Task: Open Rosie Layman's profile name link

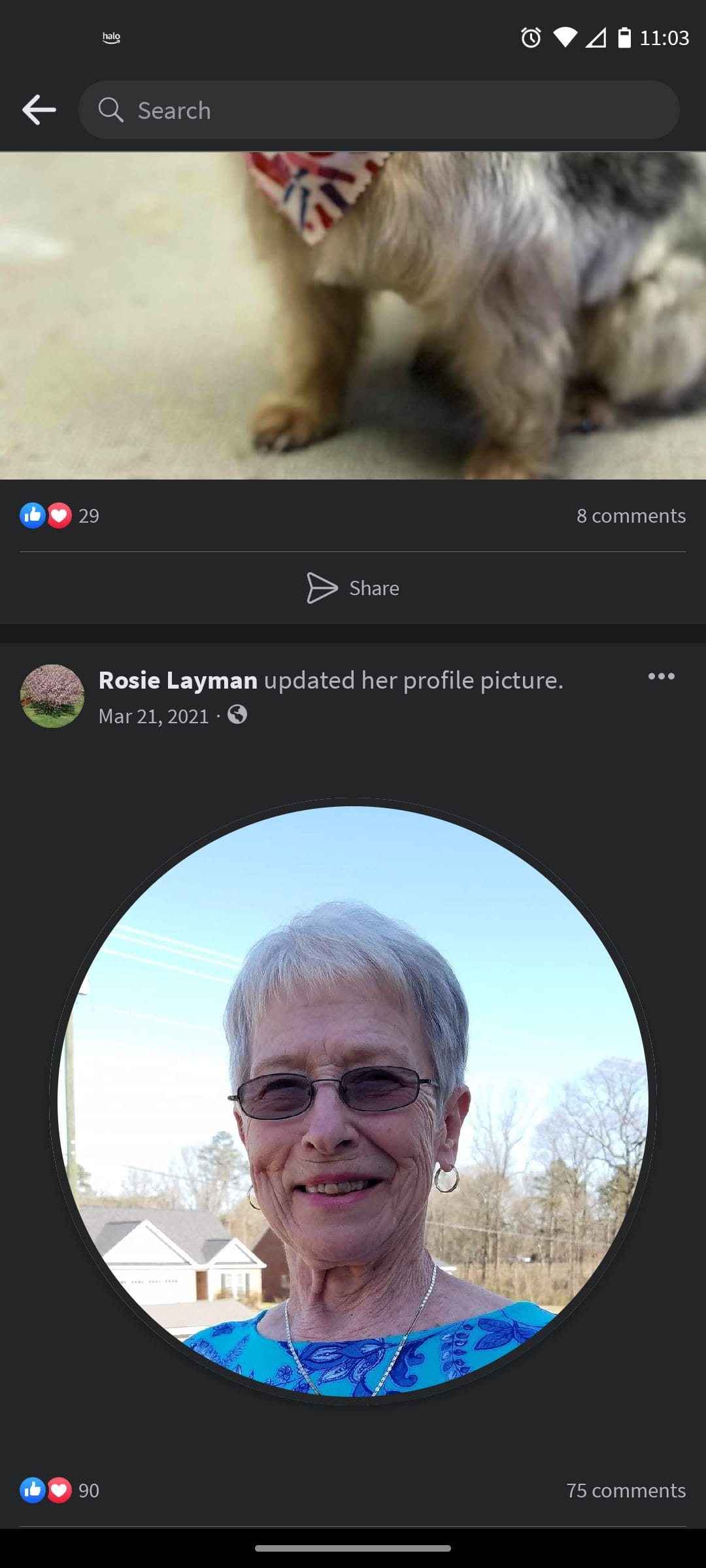Action: click(x=178, y=680)
